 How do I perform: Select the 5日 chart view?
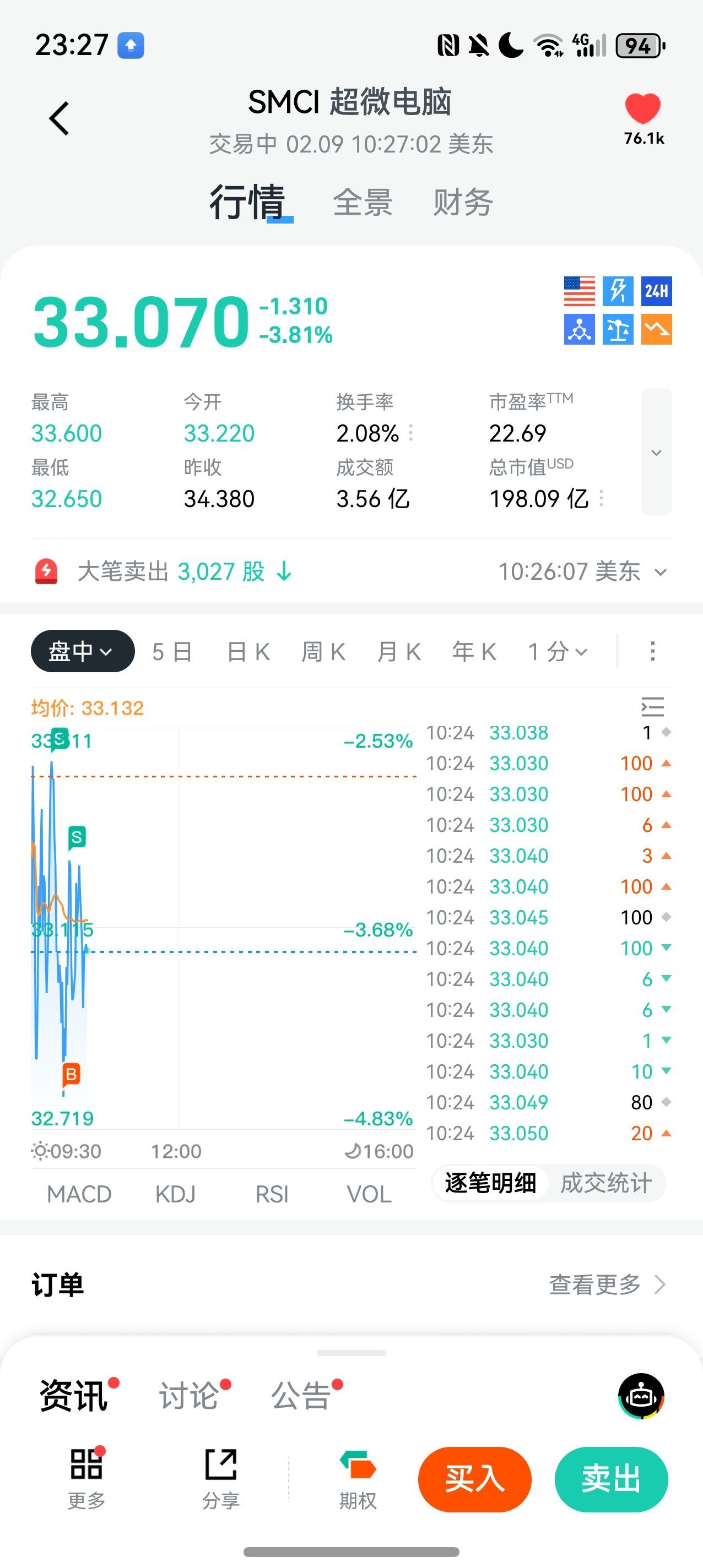click(172, 652)
